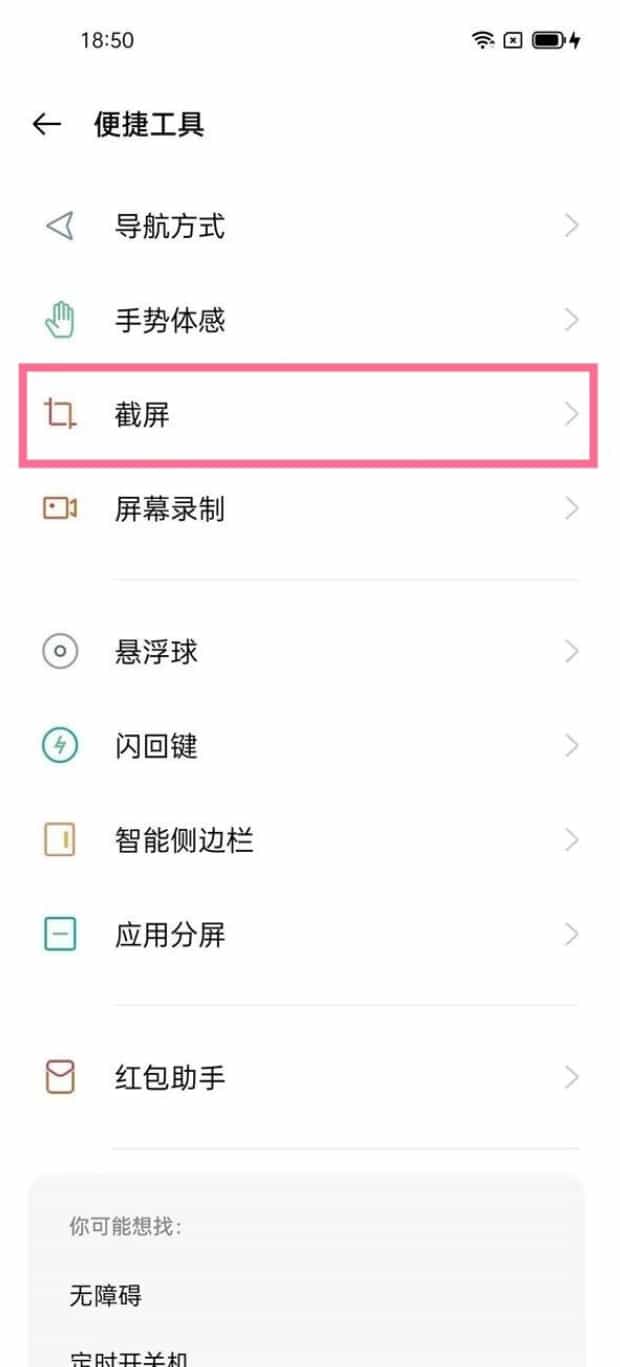The height and width of the screenshot is (1367, 620).
Task: Select the 无障碍 suggestion
Action: (106, 1296)
